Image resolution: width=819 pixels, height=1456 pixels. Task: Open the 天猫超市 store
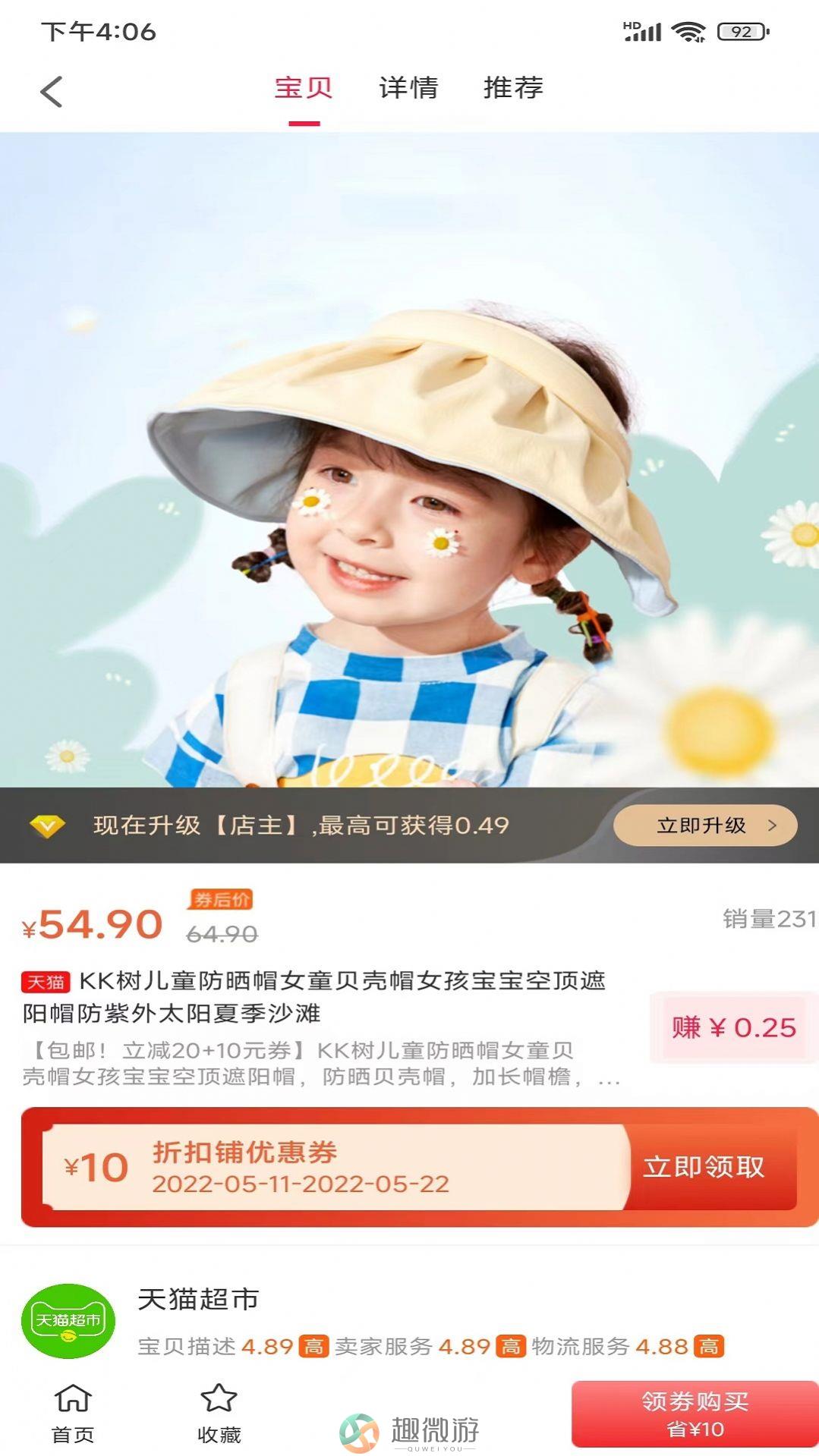click(x=68, y=1320)
